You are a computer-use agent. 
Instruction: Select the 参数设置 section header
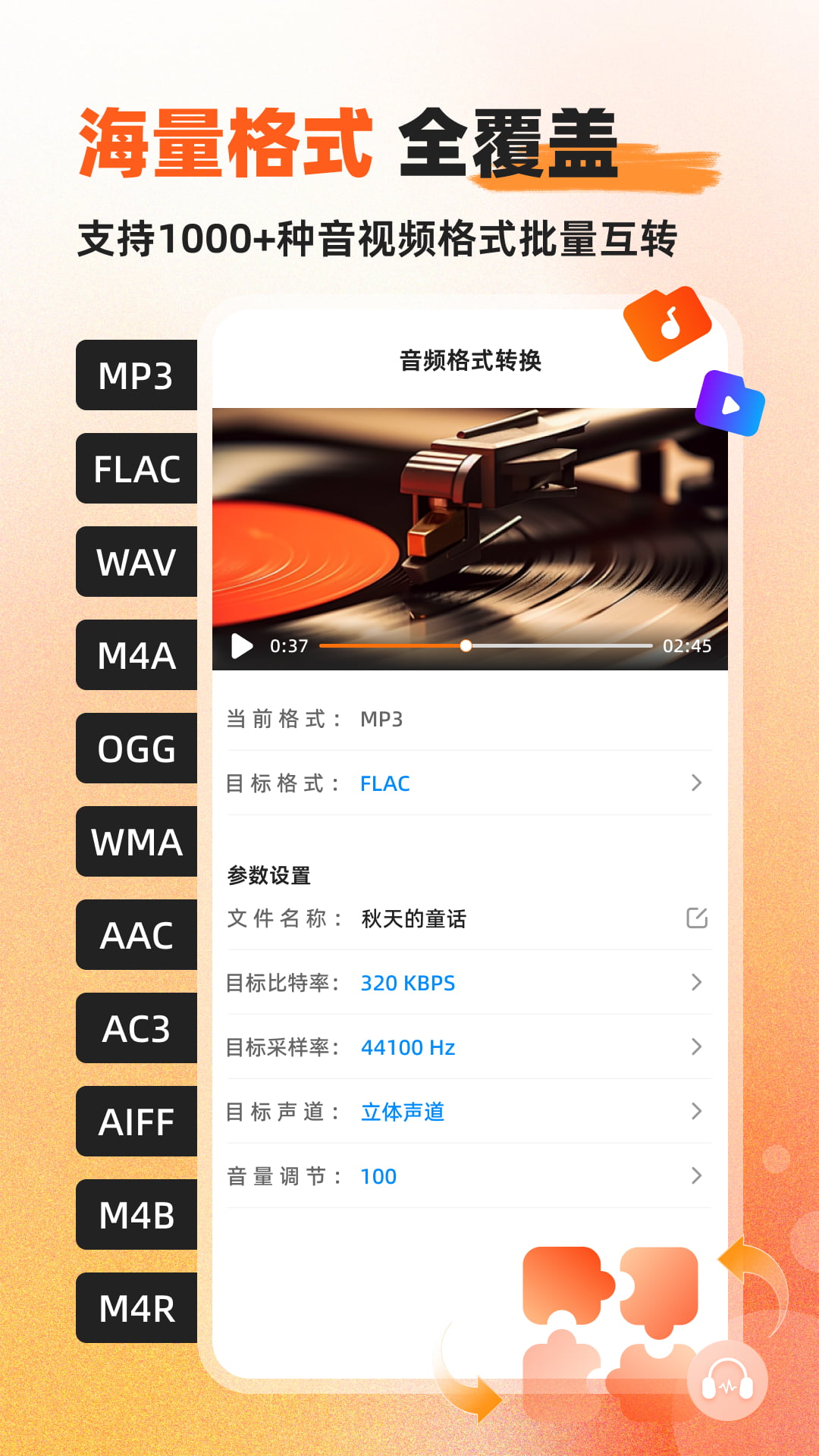click(271, 874)
